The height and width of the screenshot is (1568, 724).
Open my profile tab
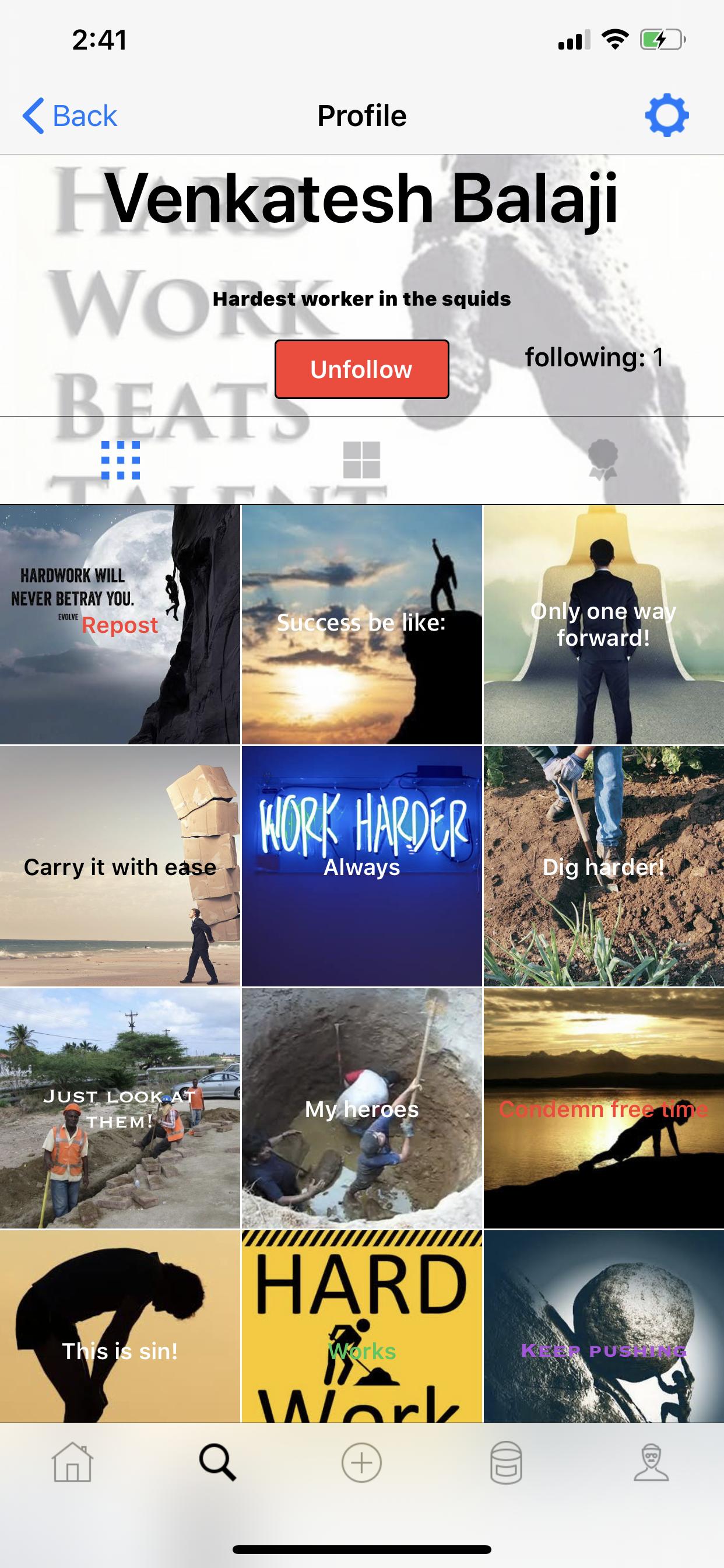pos(651,1462)
